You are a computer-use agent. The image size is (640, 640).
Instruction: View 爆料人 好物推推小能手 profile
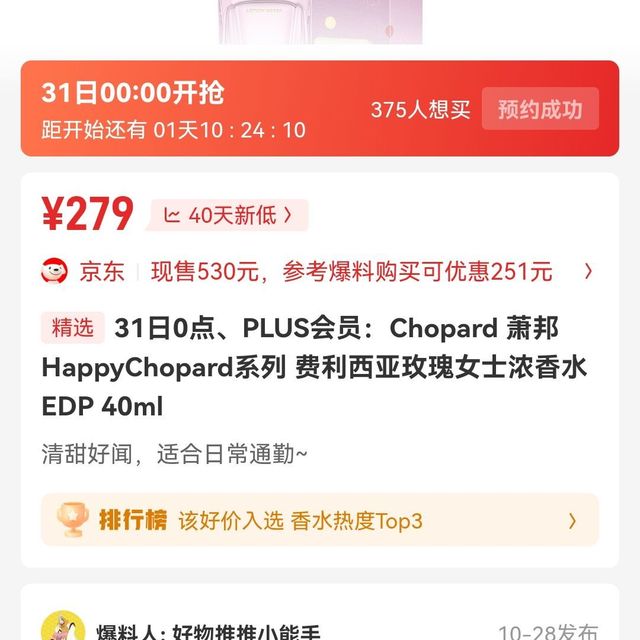tap(208, 630)
